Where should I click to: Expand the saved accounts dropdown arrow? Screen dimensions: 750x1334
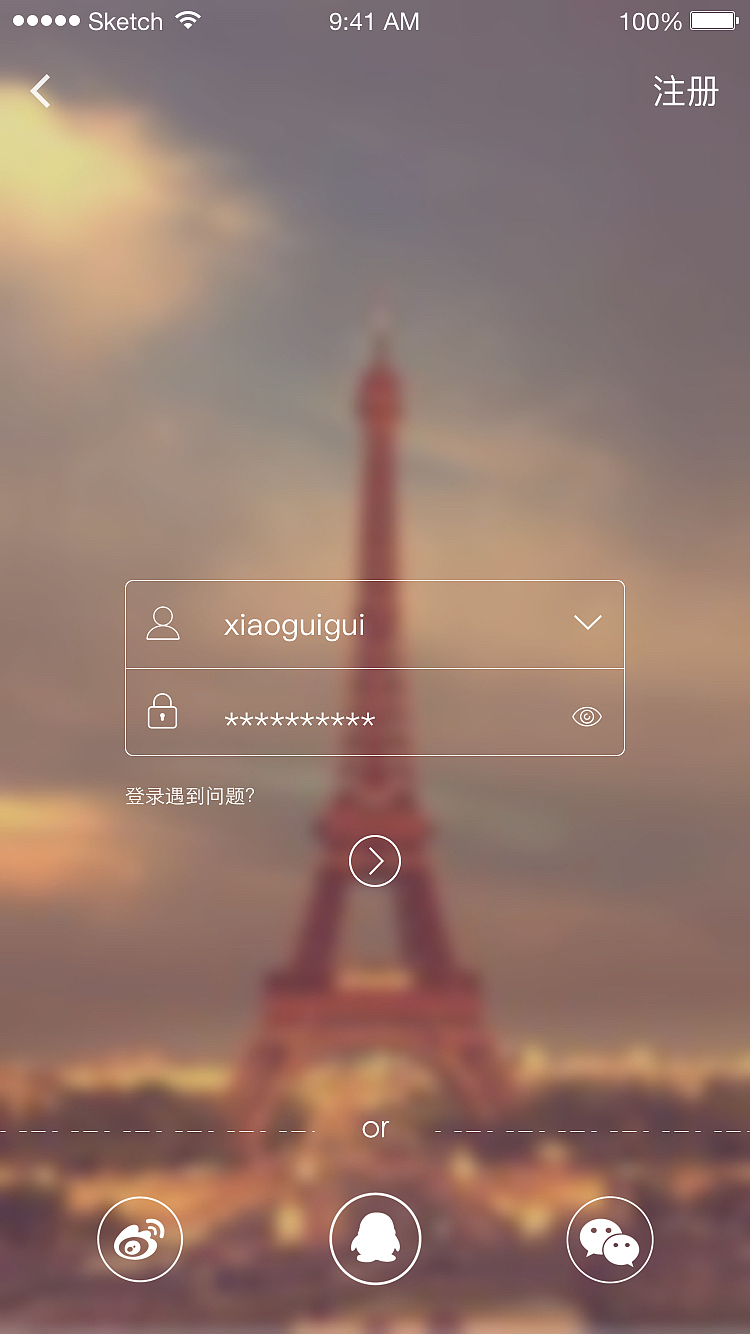tap(587, 623)
